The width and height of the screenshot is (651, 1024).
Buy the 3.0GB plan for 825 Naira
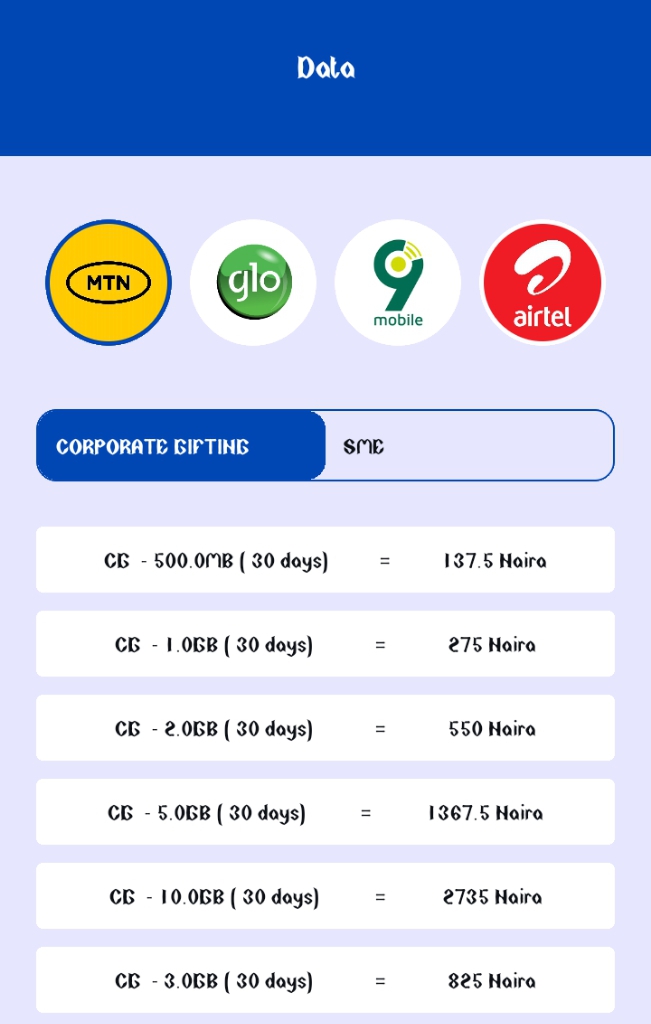325,980
